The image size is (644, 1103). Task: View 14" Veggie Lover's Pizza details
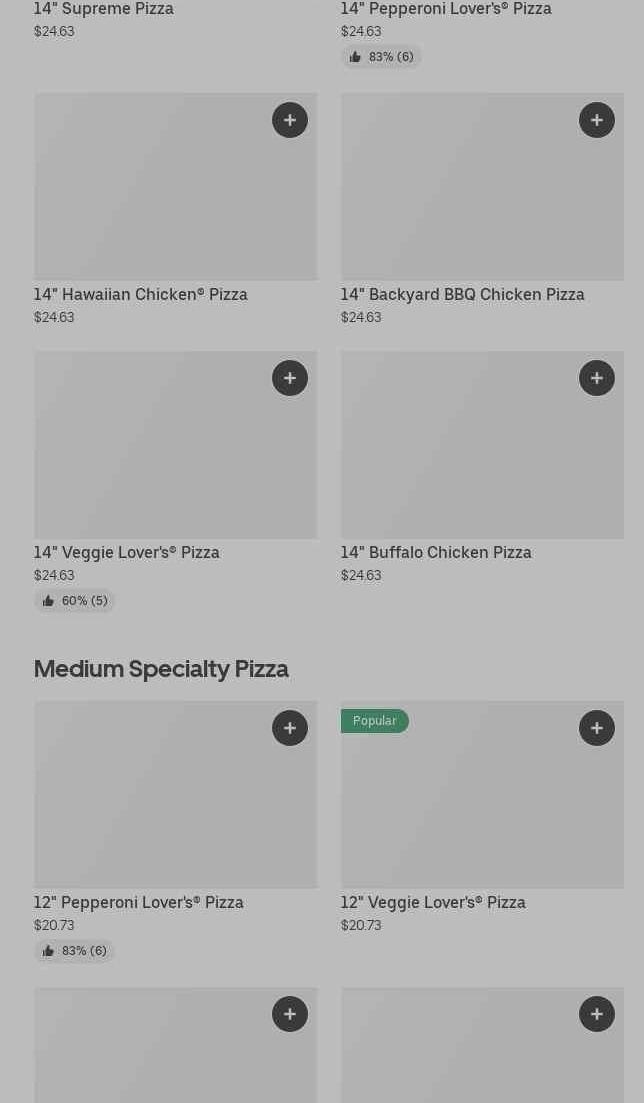(127, 552)
